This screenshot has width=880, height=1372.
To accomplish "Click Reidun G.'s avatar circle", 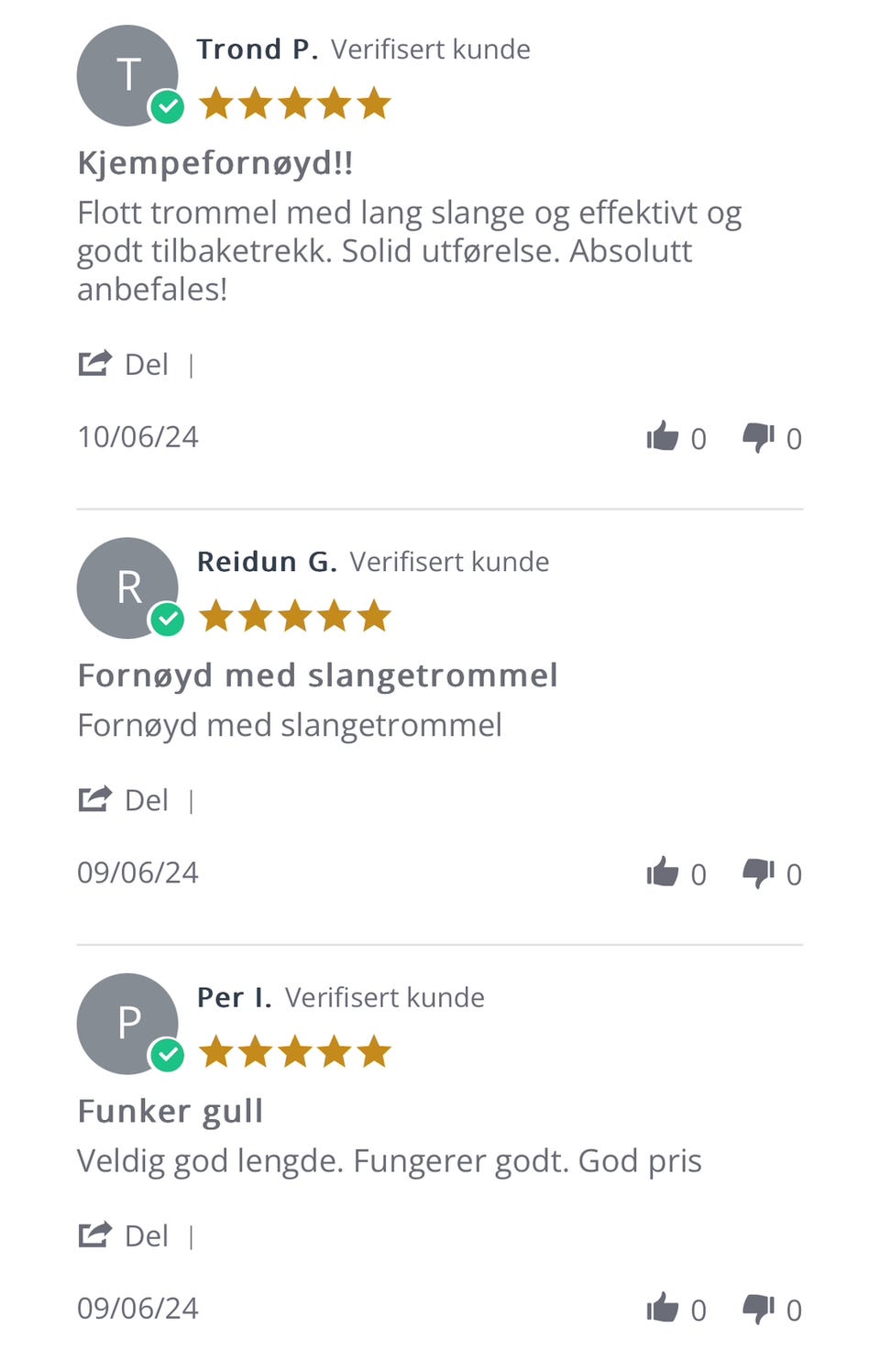I will [127, 587].
